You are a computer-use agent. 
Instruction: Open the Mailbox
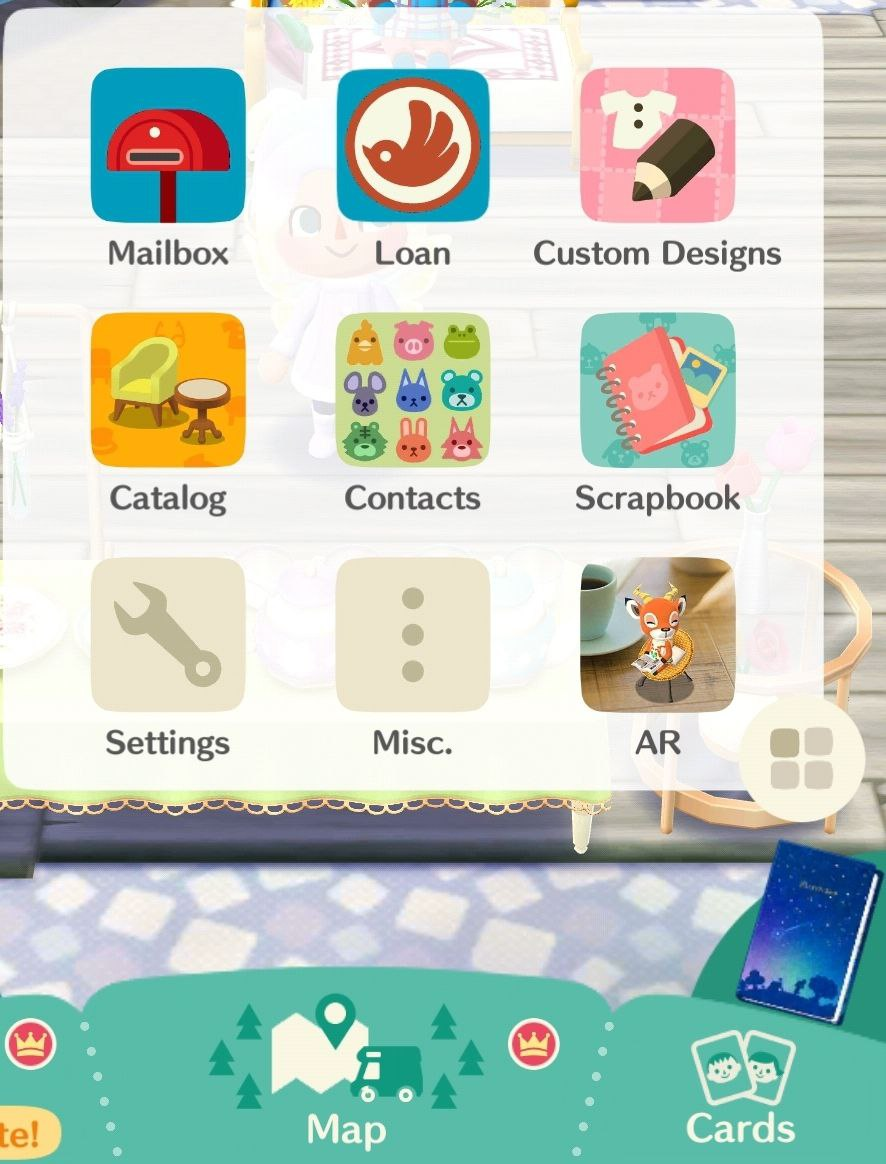point(168,146)
